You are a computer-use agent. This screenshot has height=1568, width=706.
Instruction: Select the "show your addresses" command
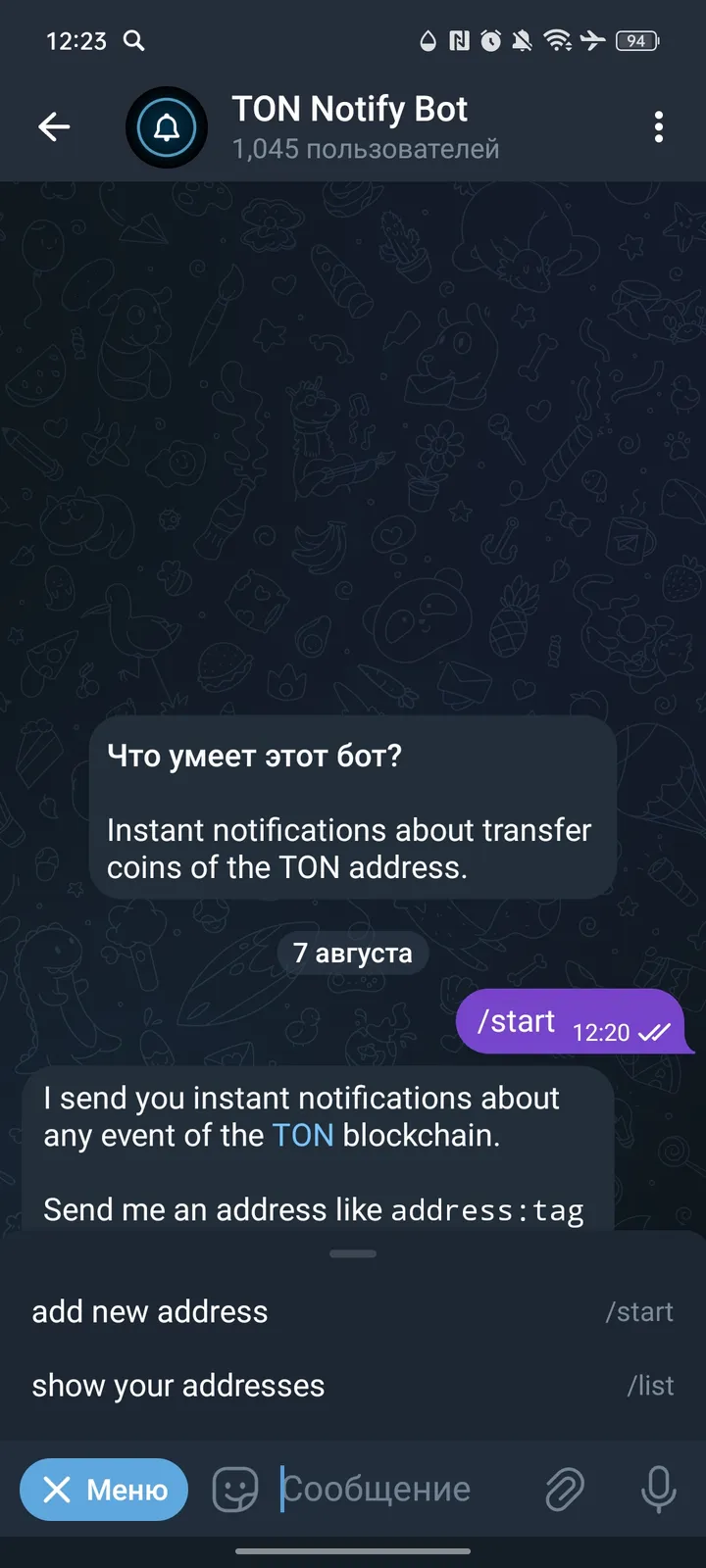point(178,1385)
